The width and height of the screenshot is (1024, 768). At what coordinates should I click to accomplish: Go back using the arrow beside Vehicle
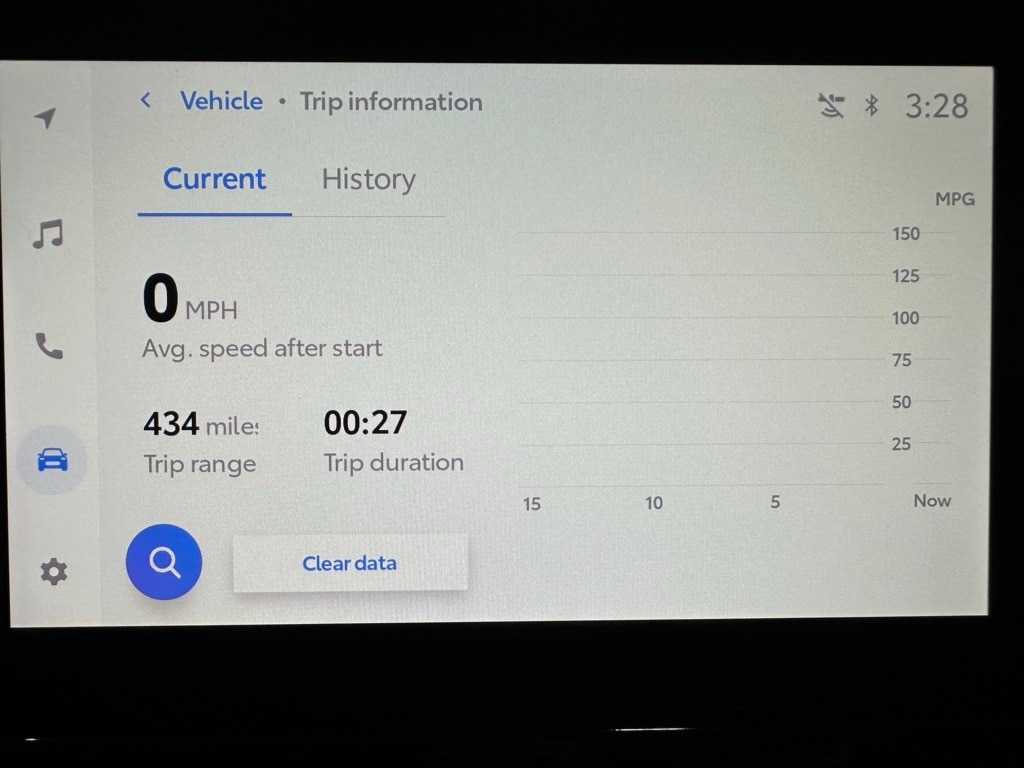click(146, 100)
